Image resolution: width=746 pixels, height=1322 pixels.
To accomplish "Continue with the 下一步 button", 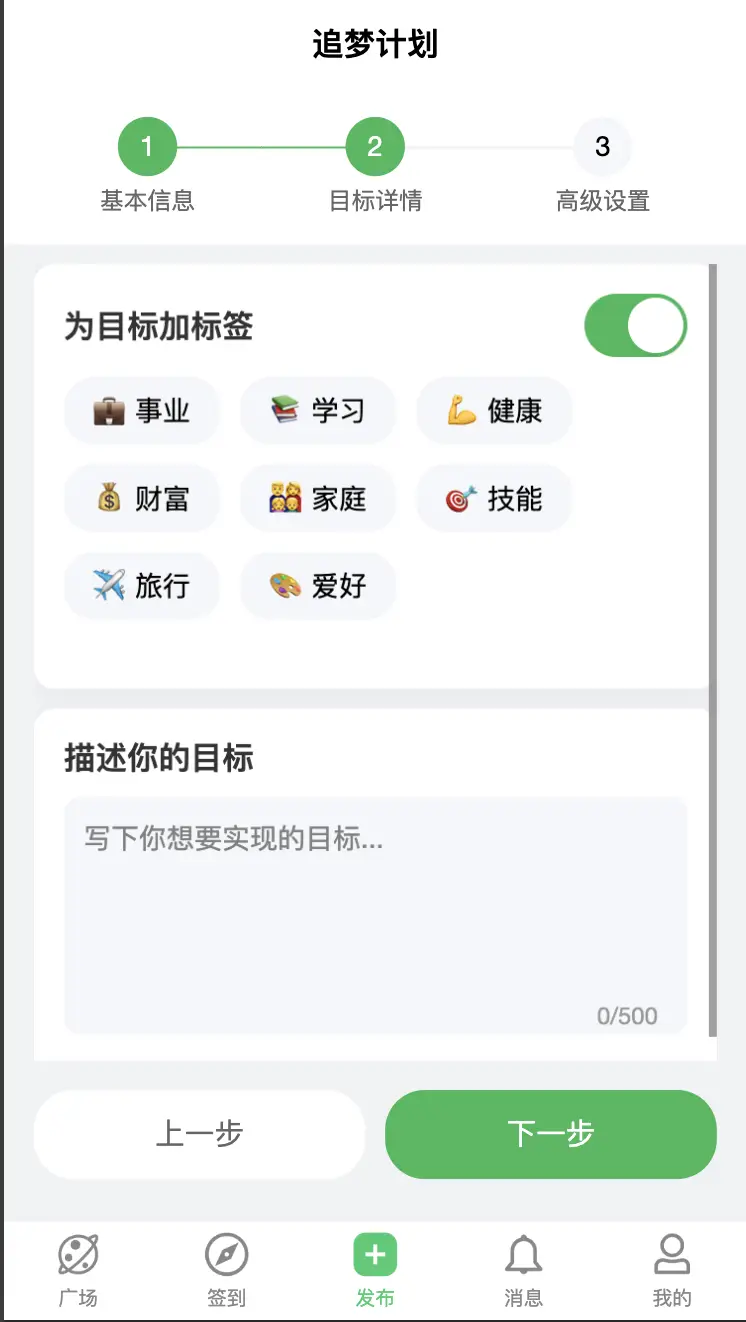I will [551, 1134].
